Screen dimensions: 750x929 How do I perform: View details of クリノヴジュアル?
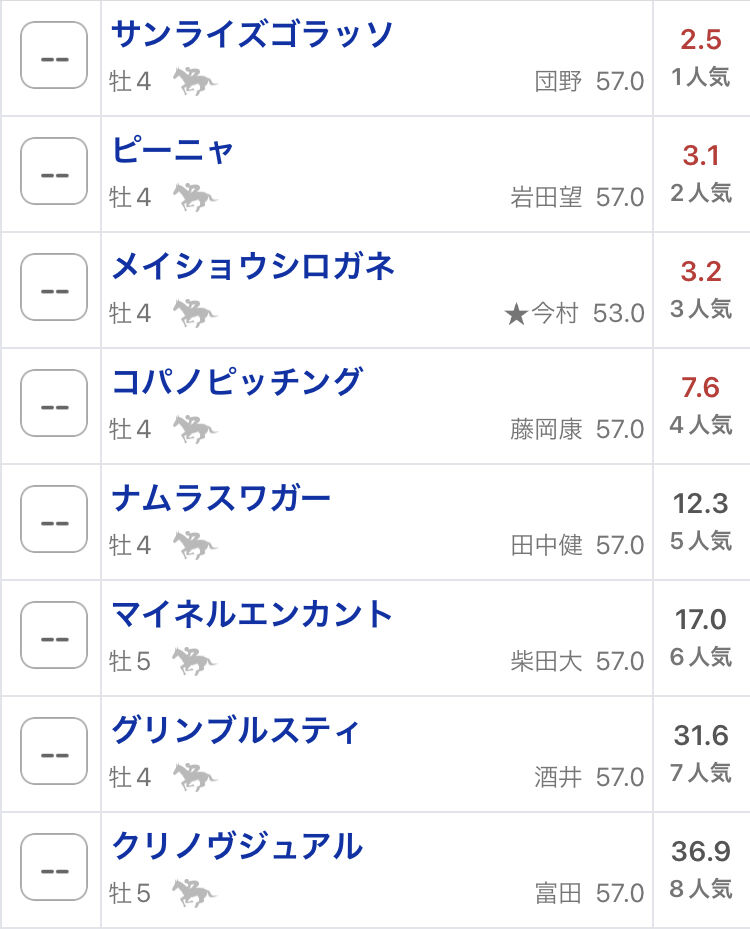(x=237, y=846)
